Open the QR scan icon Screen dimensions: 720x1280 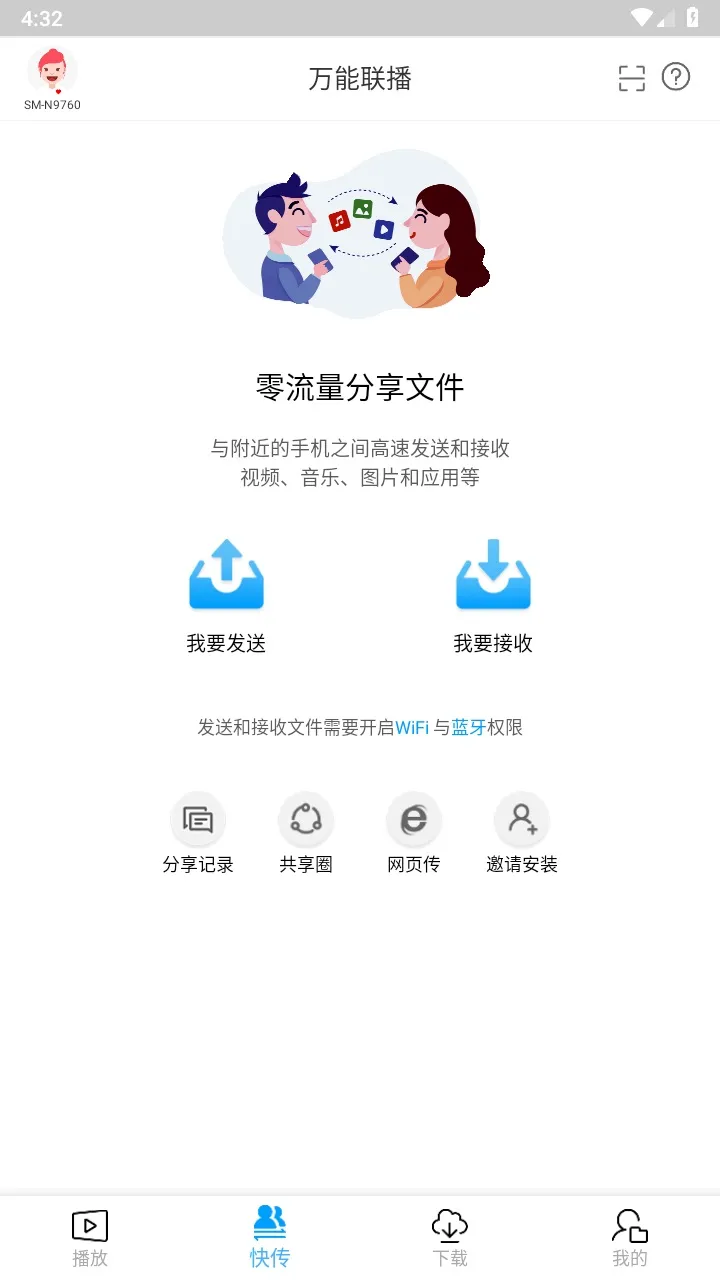pyautogui.click(x=632, y=78)
